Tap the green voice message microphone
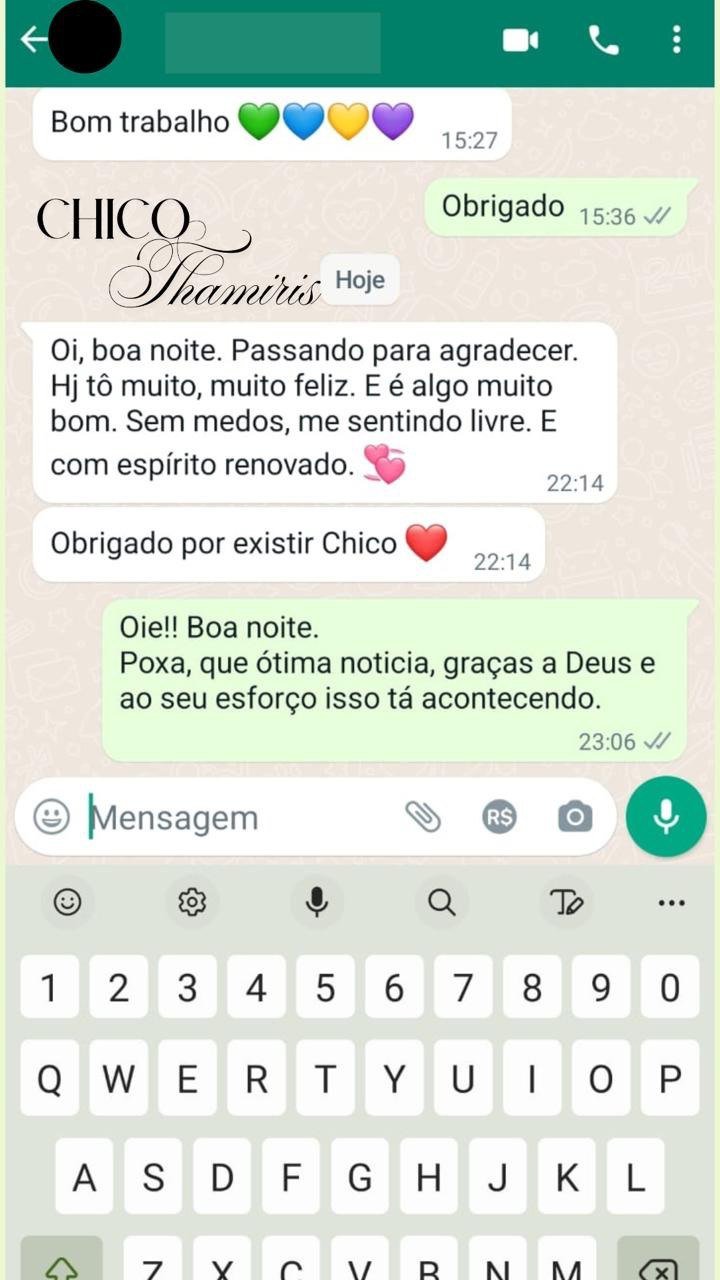This screenshot has width=720, height=1280. pos(666,817)
